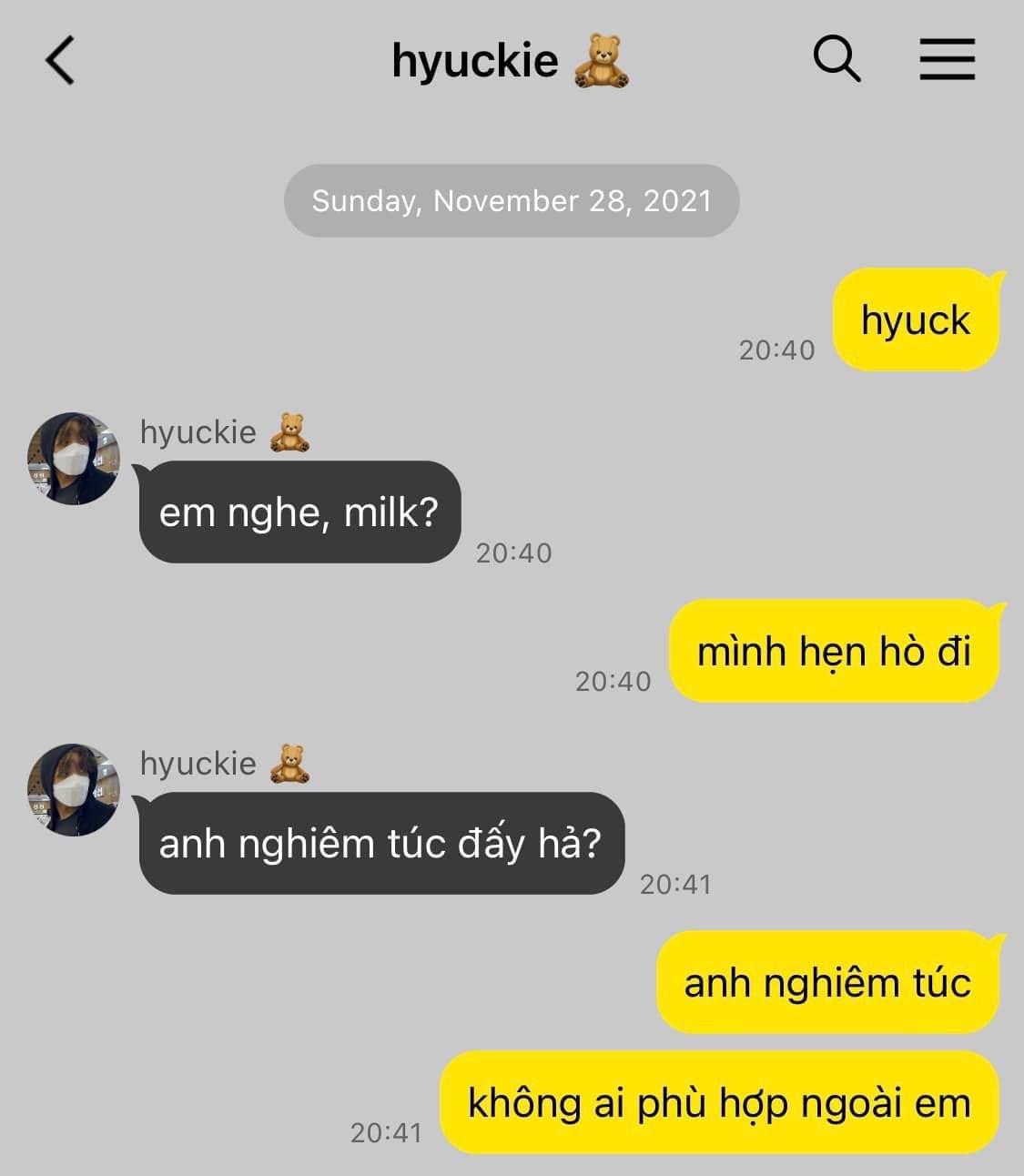Go back from the hyuckie chat

[x=60, y=61]
